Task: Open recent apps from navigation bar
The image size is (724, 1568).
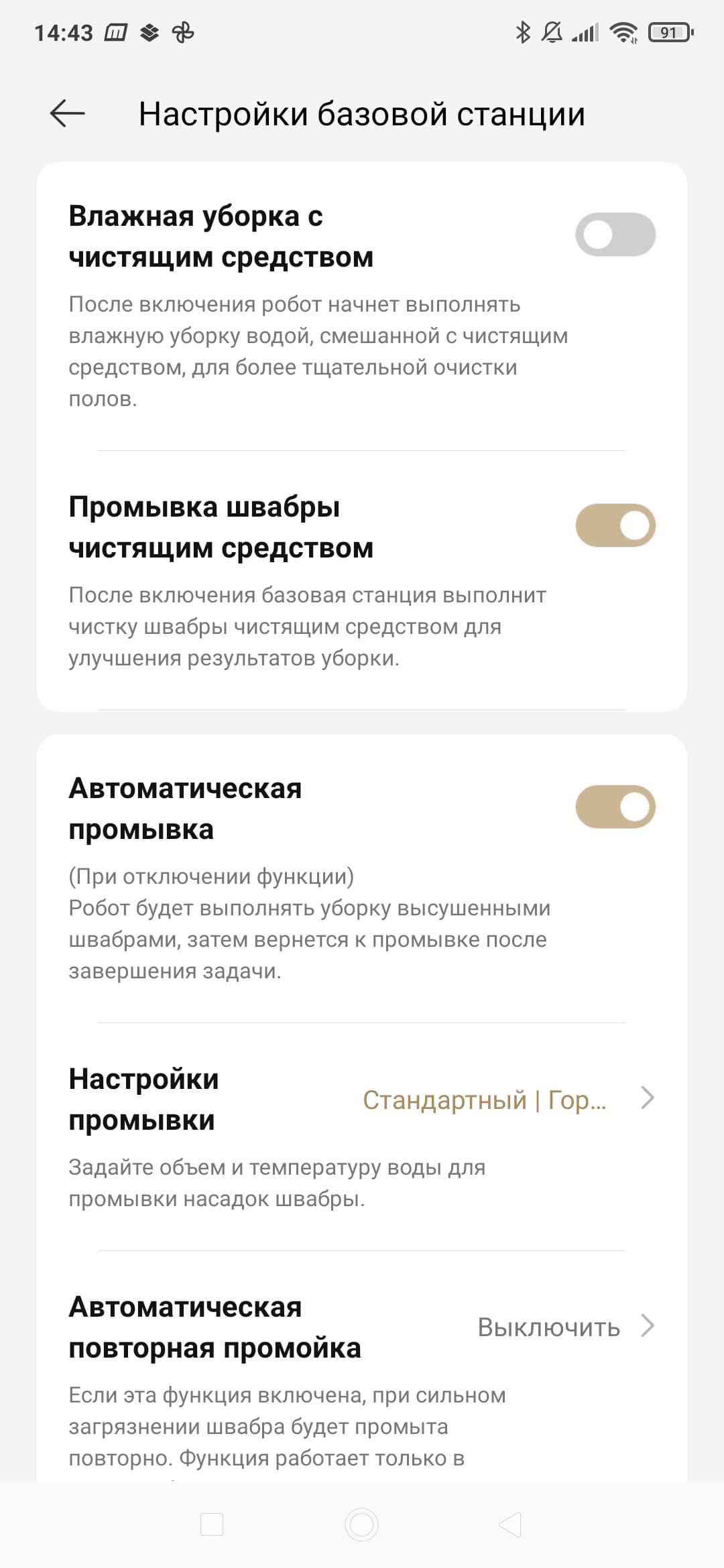Action: tap(212, 1525)
